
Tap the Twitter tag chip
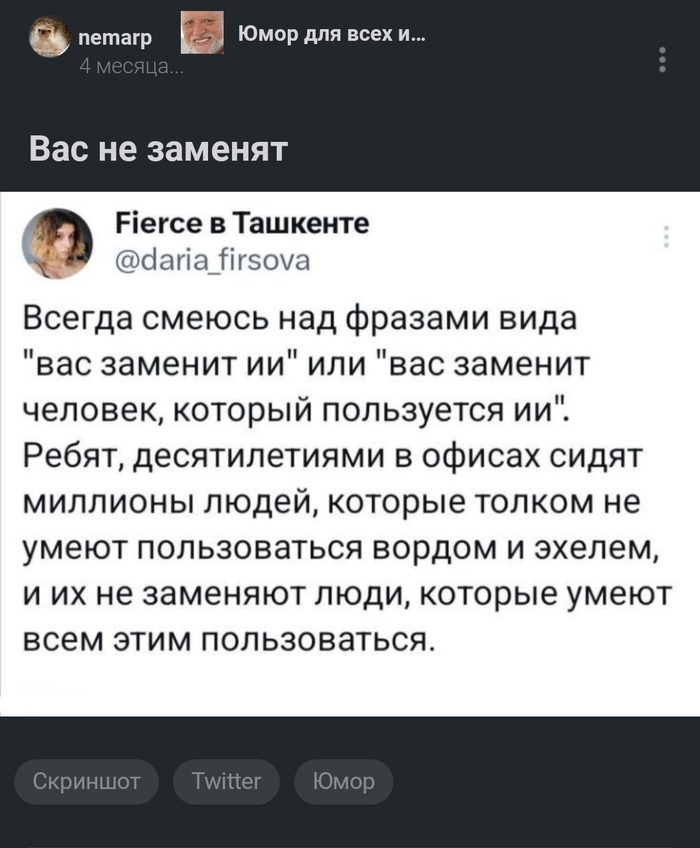click(228, 781)
